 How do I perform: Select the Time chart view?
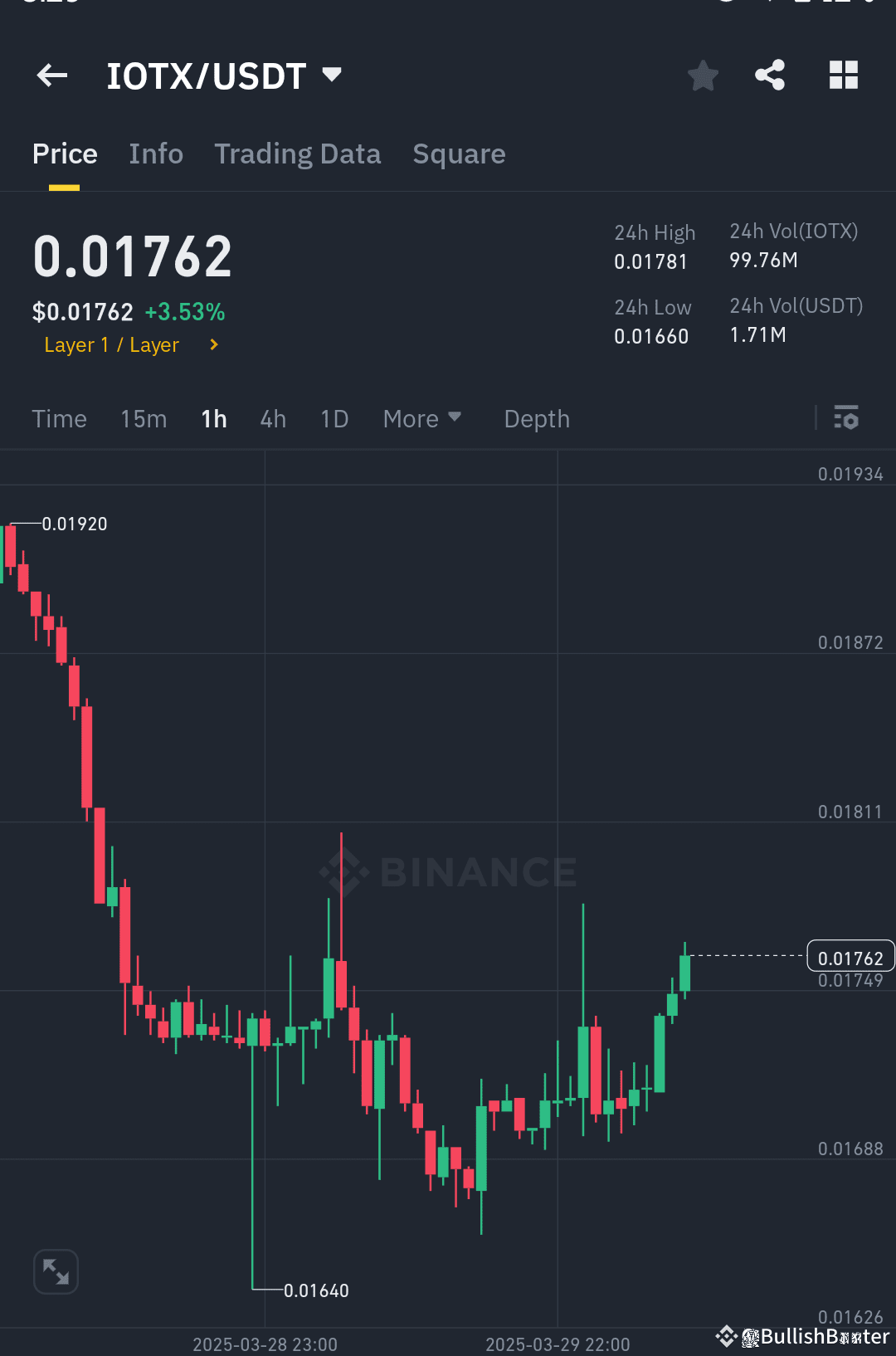[x=59, y=419]
